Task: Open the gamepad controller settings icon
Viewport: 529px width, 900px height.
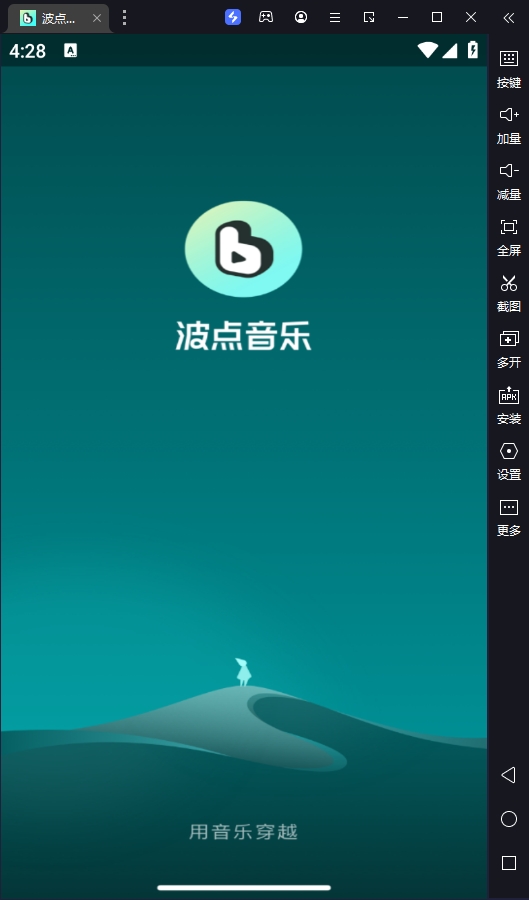Action: (x=266, y=17)
